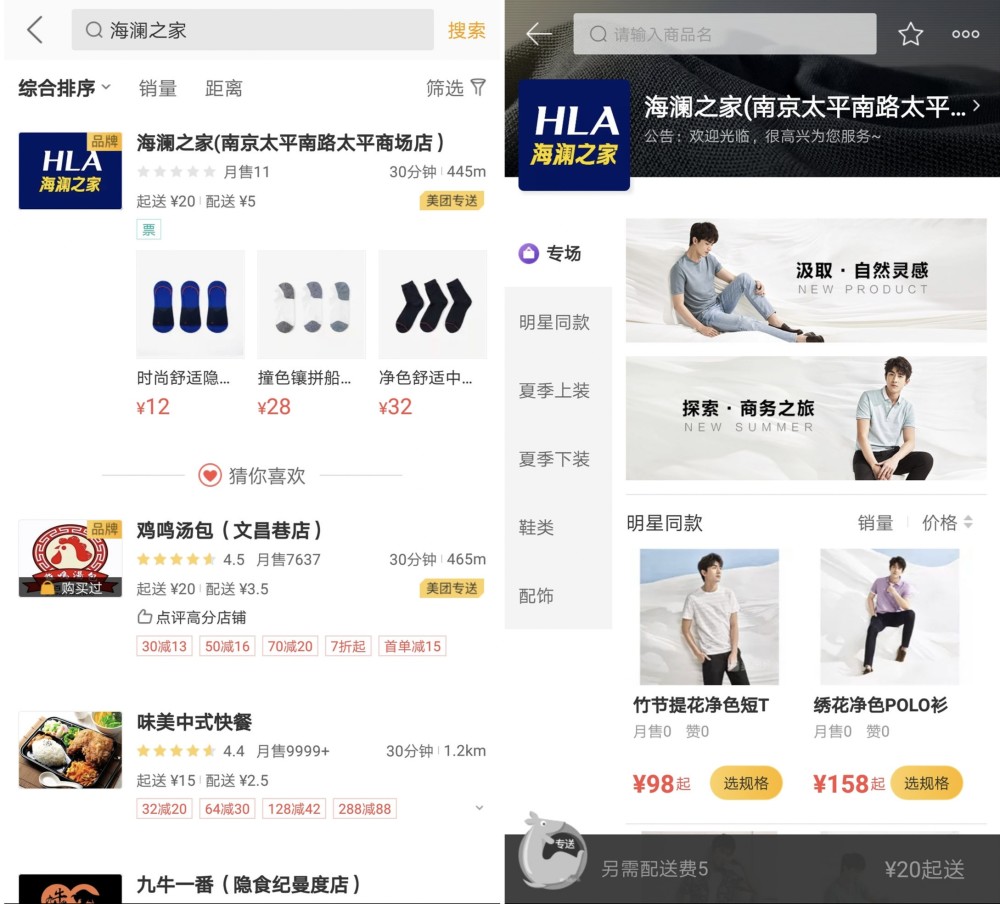Open 鸡鸣汤包（文昌巷店）restaurant
Screen dimensions: 1000x904
[x=230, y=530]
